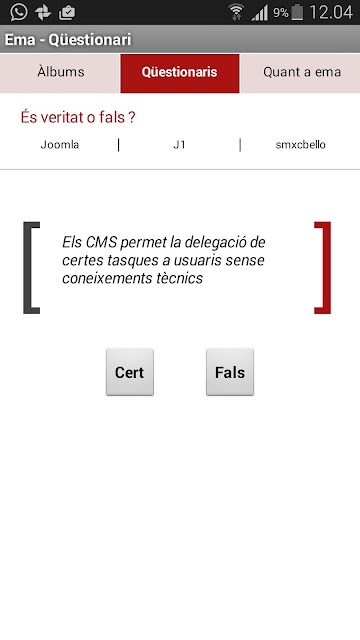Select the Qüestionaris tab
The width and height of the screenshot is (360, 640).
(x=180, y=73)
